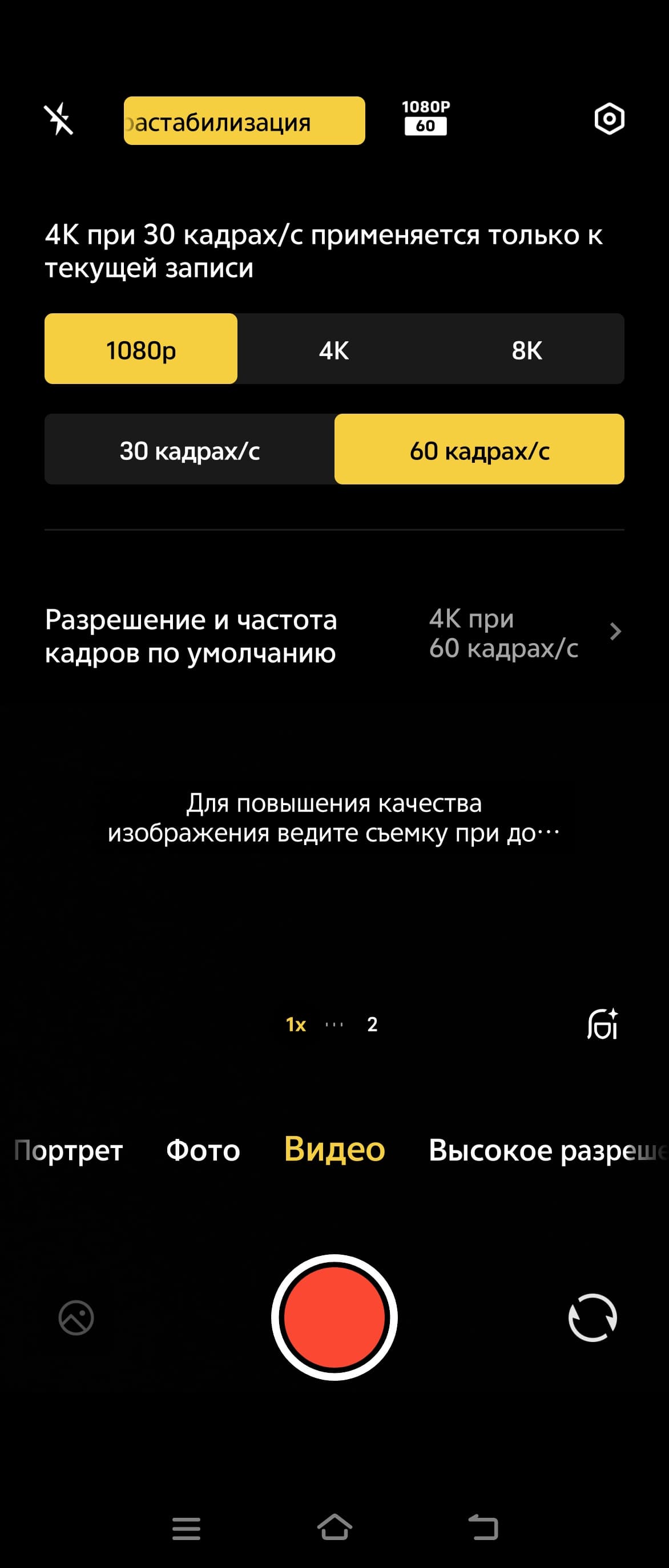Image resolution: width=669 pixels, height=1568 pixels.
Task: Open the beauty effects icon
Action: pos(602,1024)
